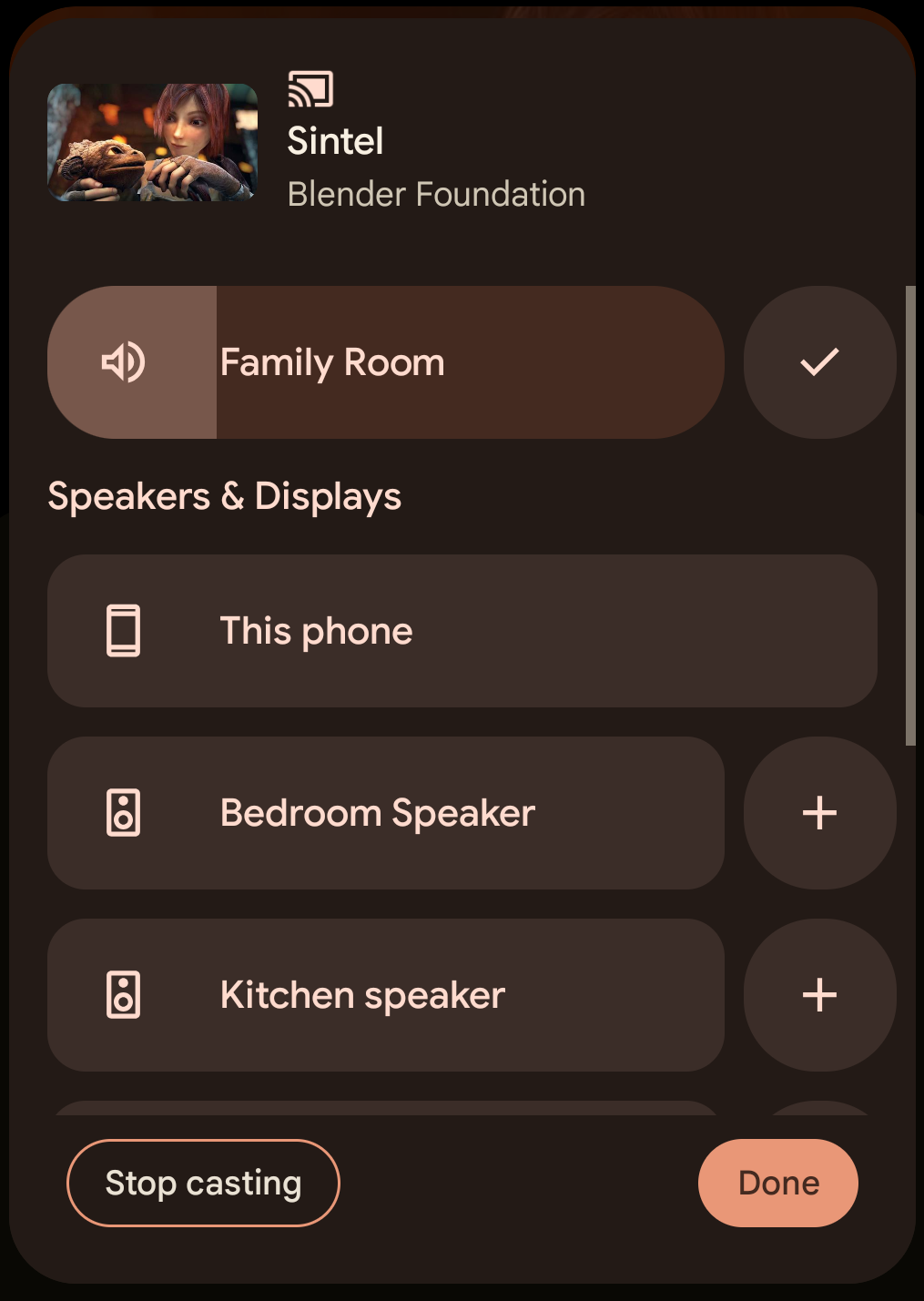This screenshot has width=924, height=1301.
Task: Close the panel with Done
Action: (777, 1183)
